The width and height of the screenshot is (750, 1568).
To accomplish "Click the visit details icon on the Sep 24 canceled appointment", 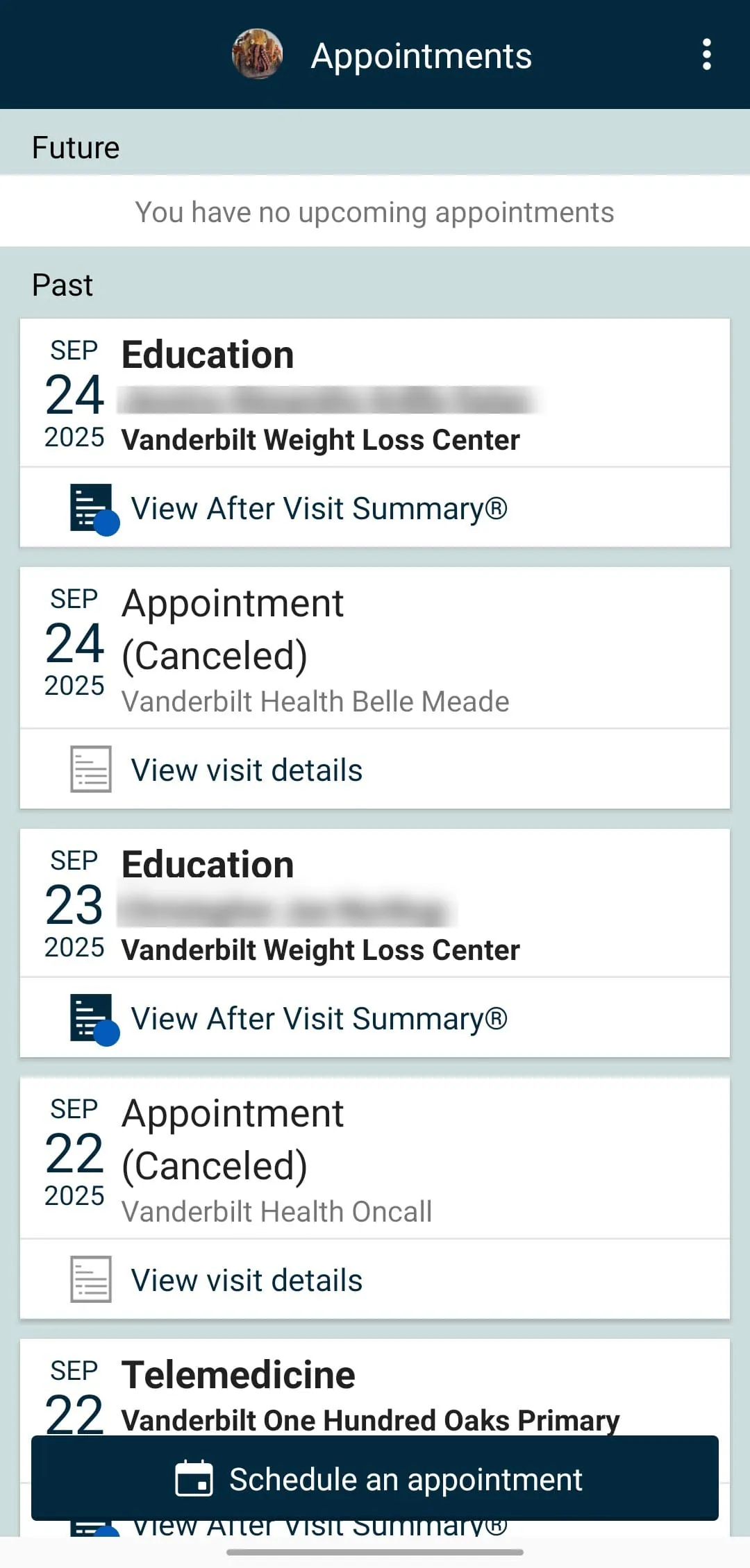I will pyautogui.click(x=90, y=768).
